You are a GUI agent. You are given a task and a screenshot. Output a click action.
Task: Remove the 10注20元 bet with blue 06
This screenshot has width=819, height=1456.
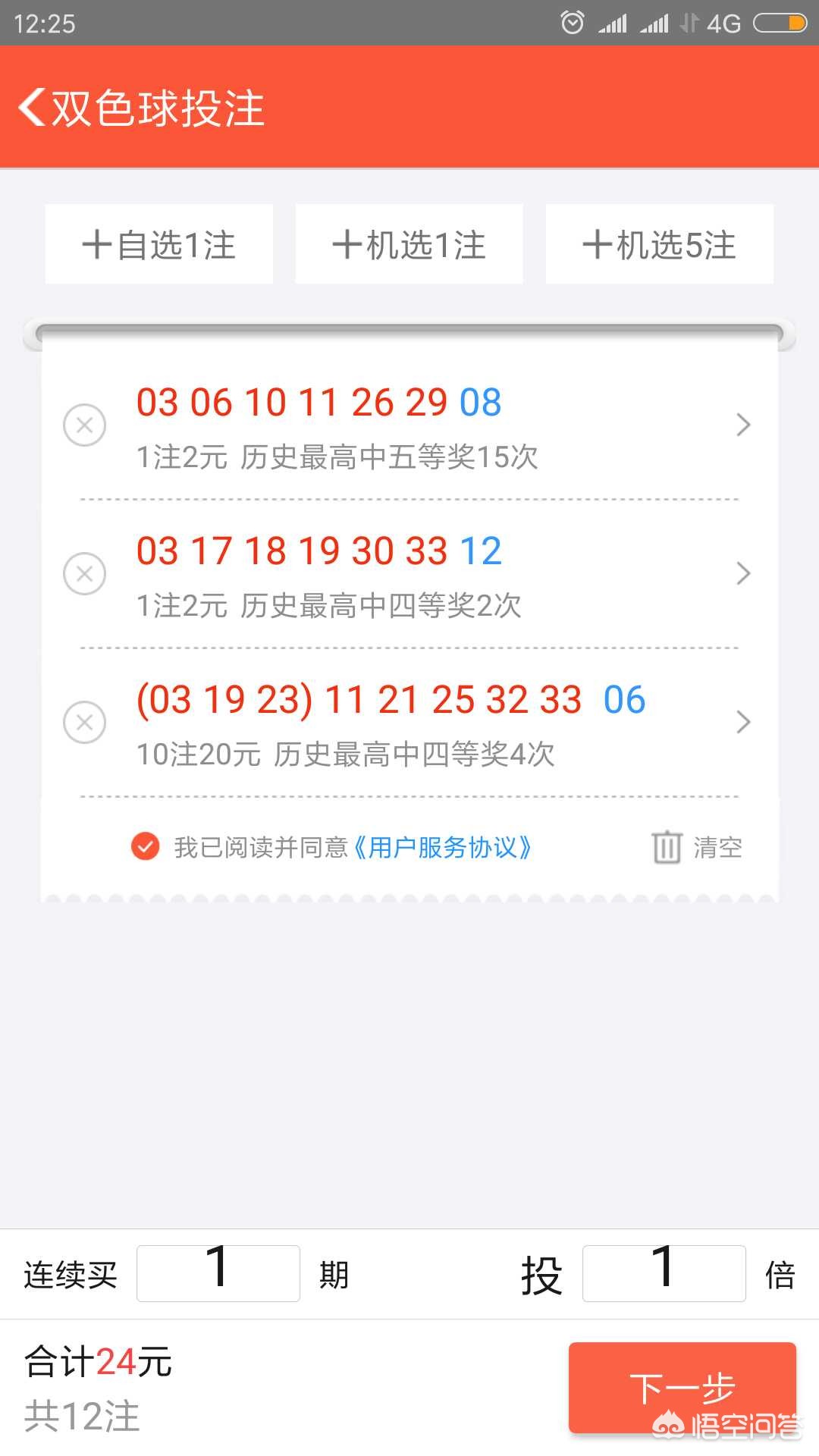point(85,722)
